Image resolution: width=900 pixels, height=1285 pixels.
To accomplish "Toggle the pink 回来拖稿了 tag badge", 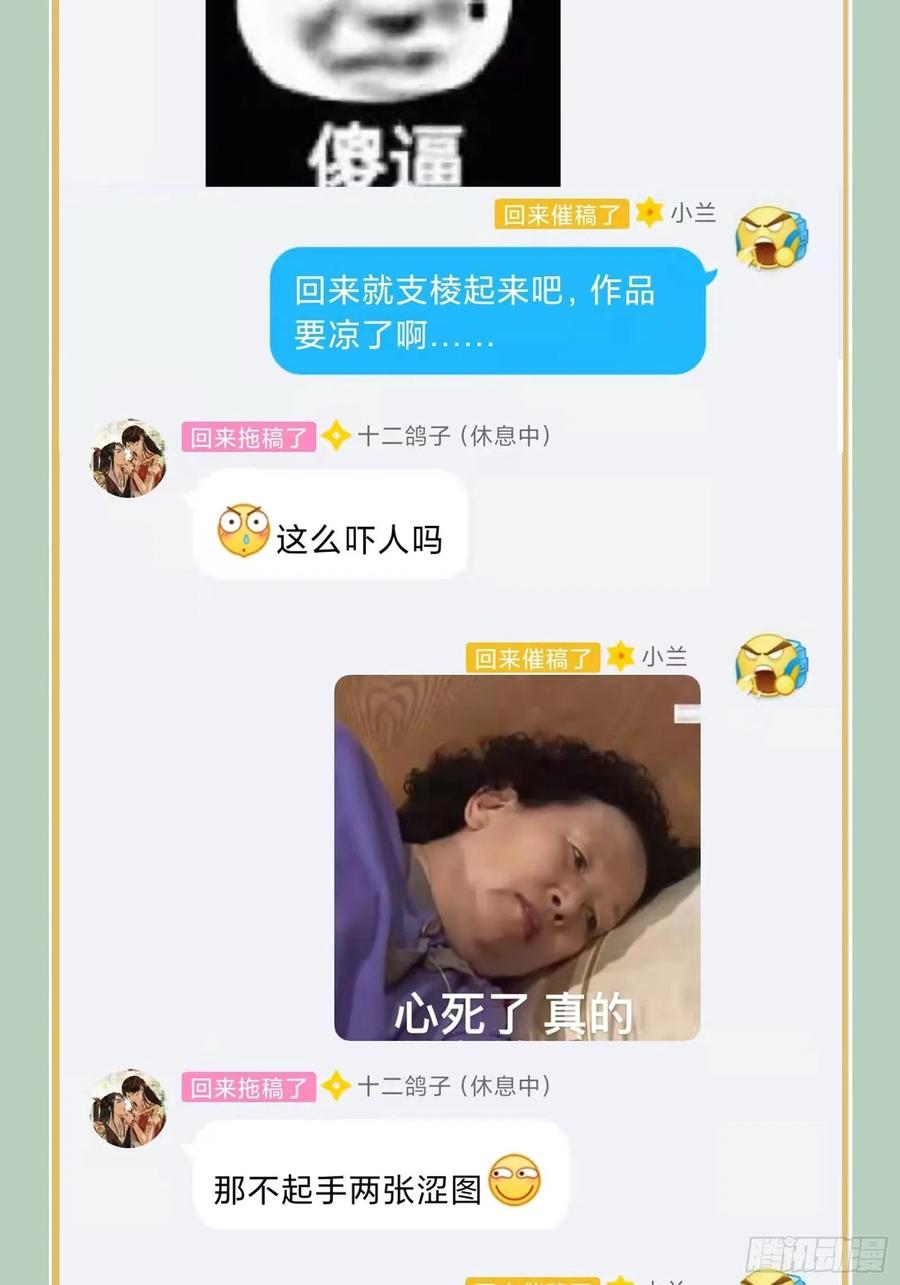I will click(248, 436).
